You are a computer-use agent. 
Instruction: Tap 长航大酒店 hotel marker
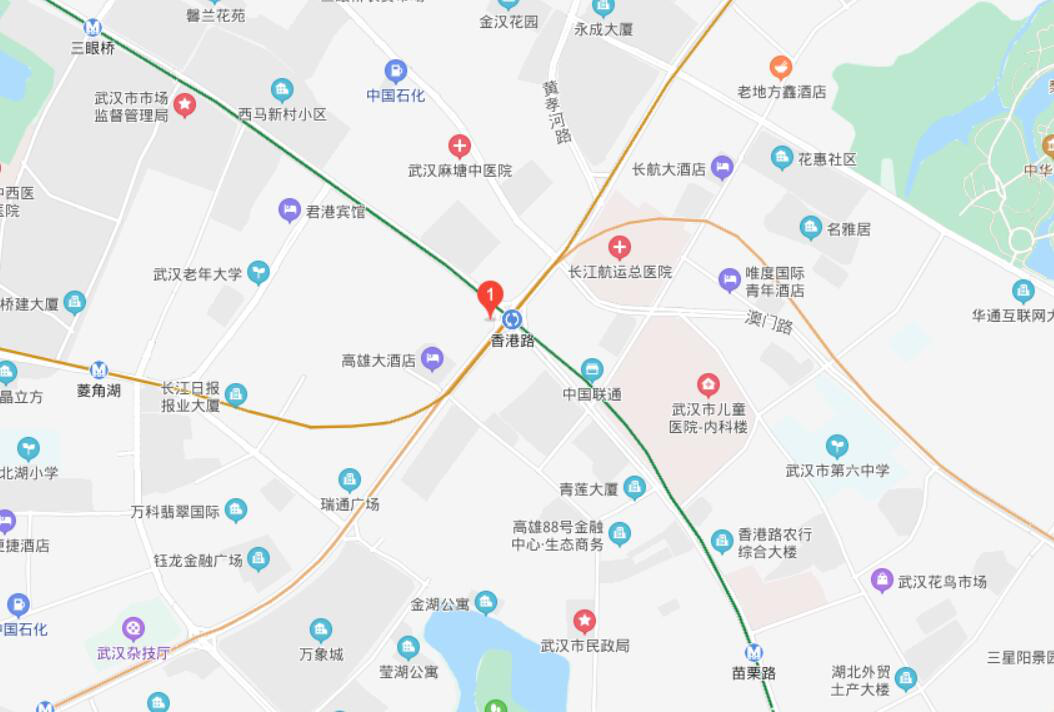[x=722, y=167]
